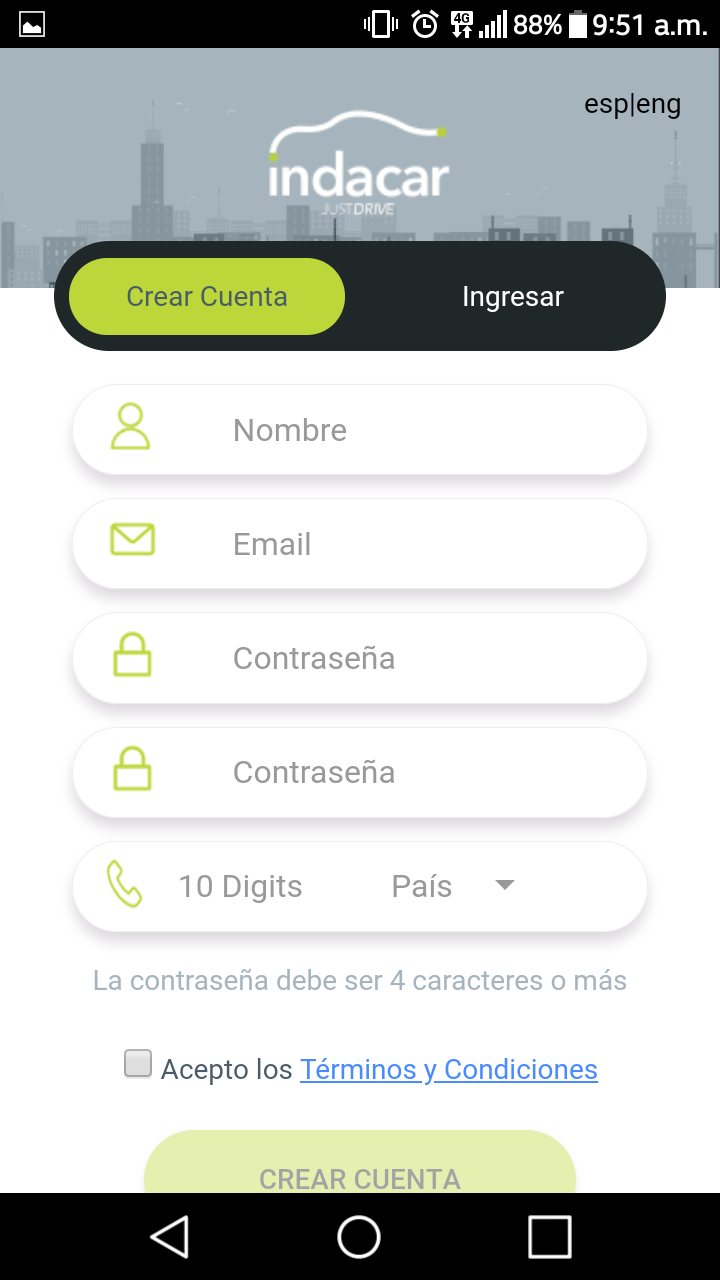The height and width of the screenshot is (1280, 720).
Task: Select the Crear Cuenta tab
Action: pos(207,297)
